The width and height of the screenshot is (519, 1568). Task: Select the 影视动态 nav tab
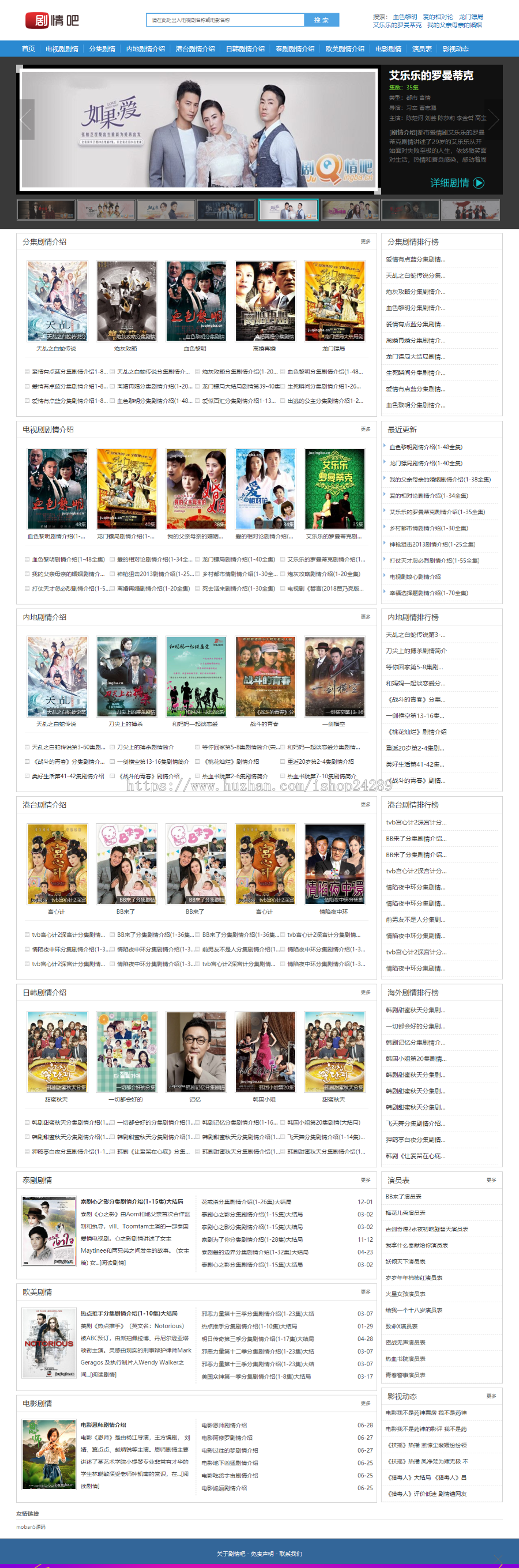tap(455, 48)
